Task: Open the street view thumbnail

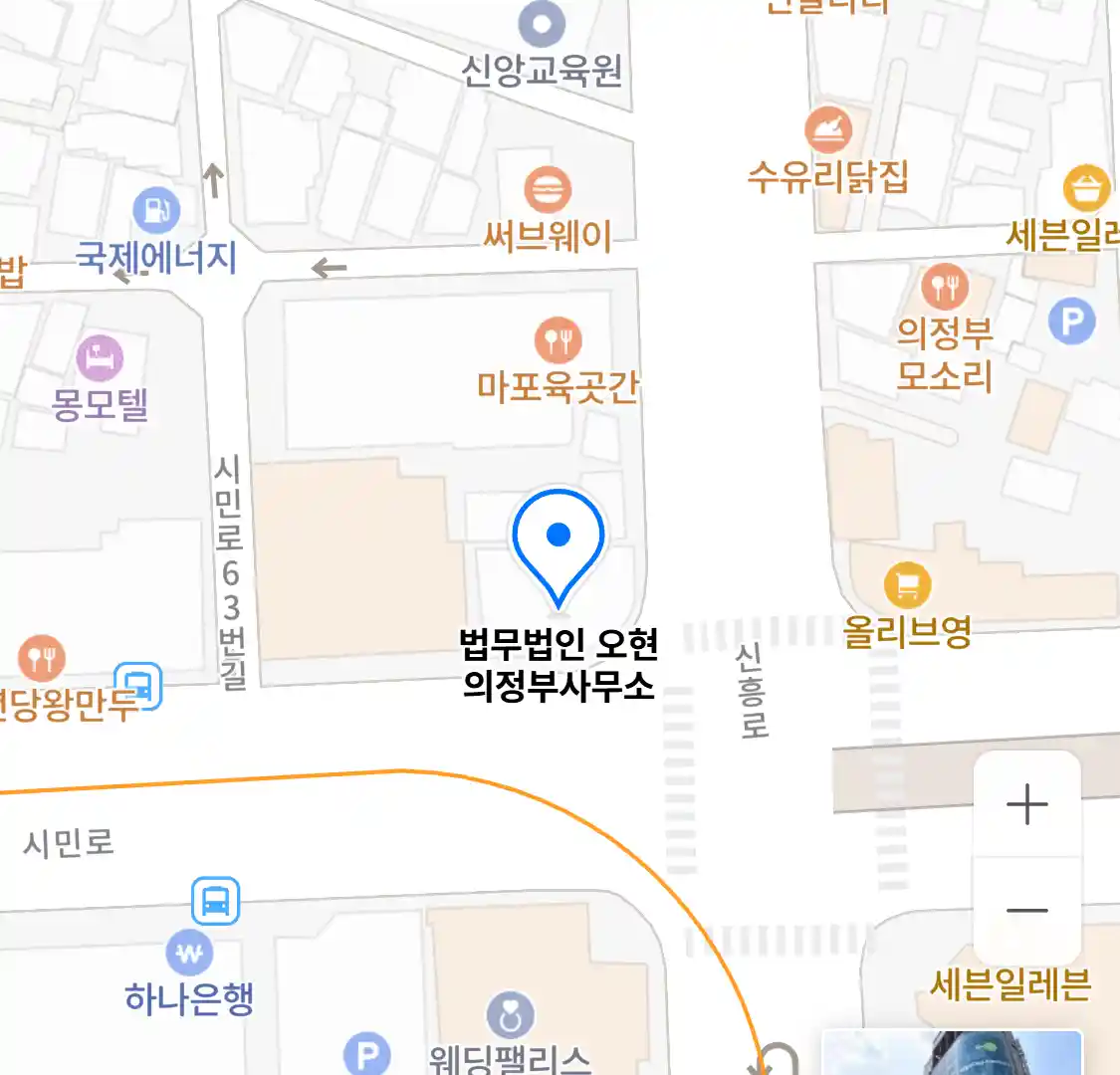Action: (951, 1053)
